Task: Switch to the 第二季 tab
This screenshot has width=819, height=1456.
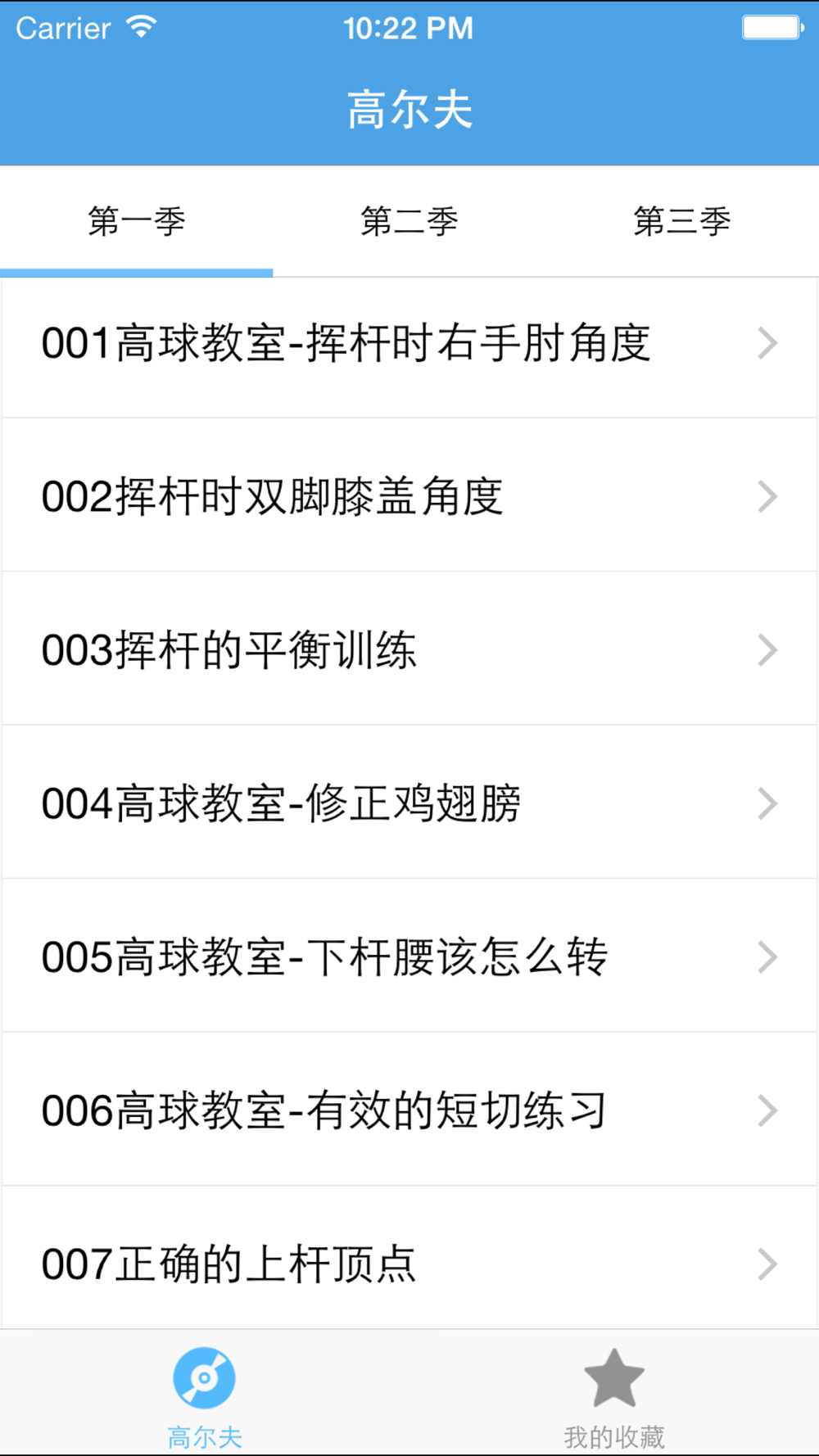Action: [x=409, y=222]
